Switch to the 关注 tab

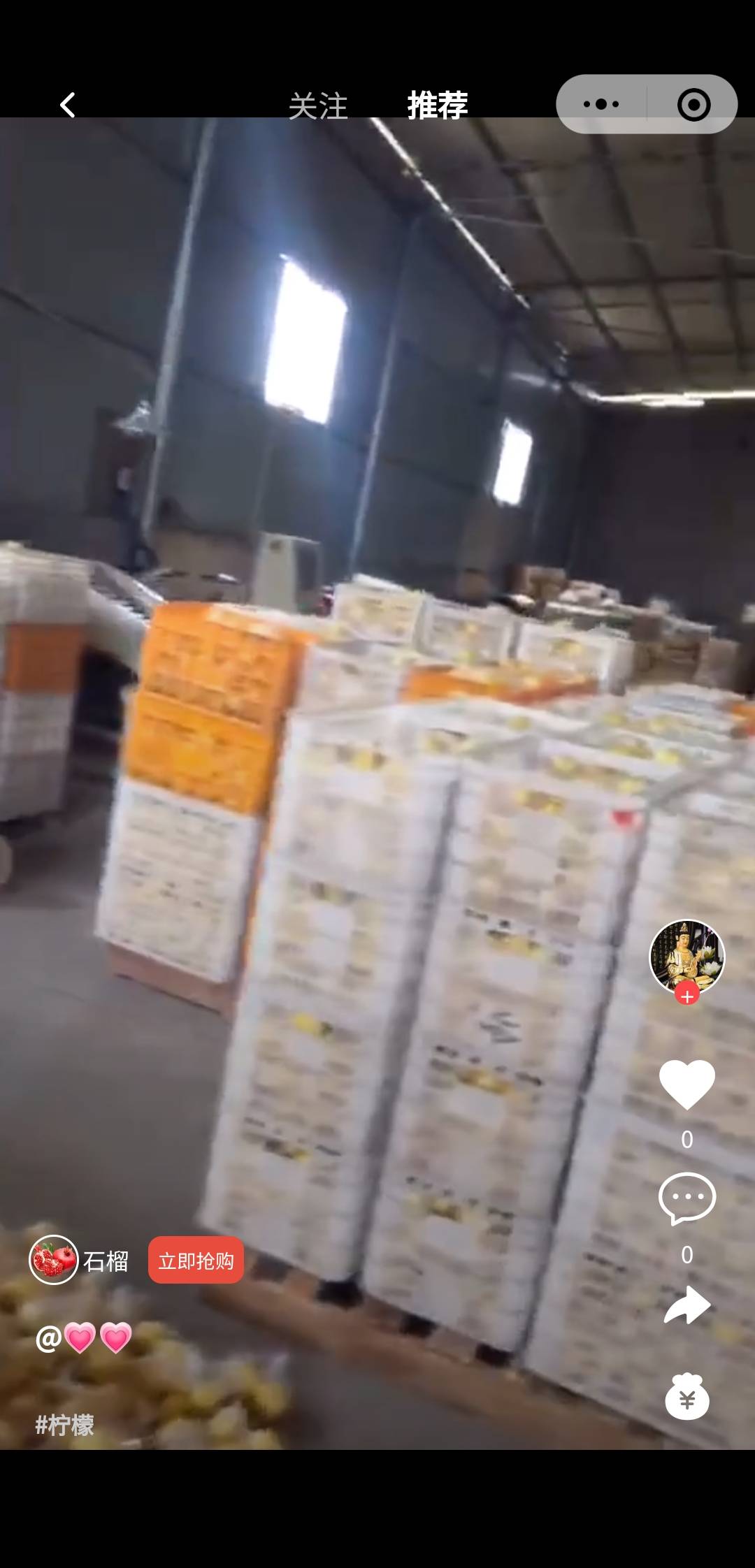[x=318, y=106]
